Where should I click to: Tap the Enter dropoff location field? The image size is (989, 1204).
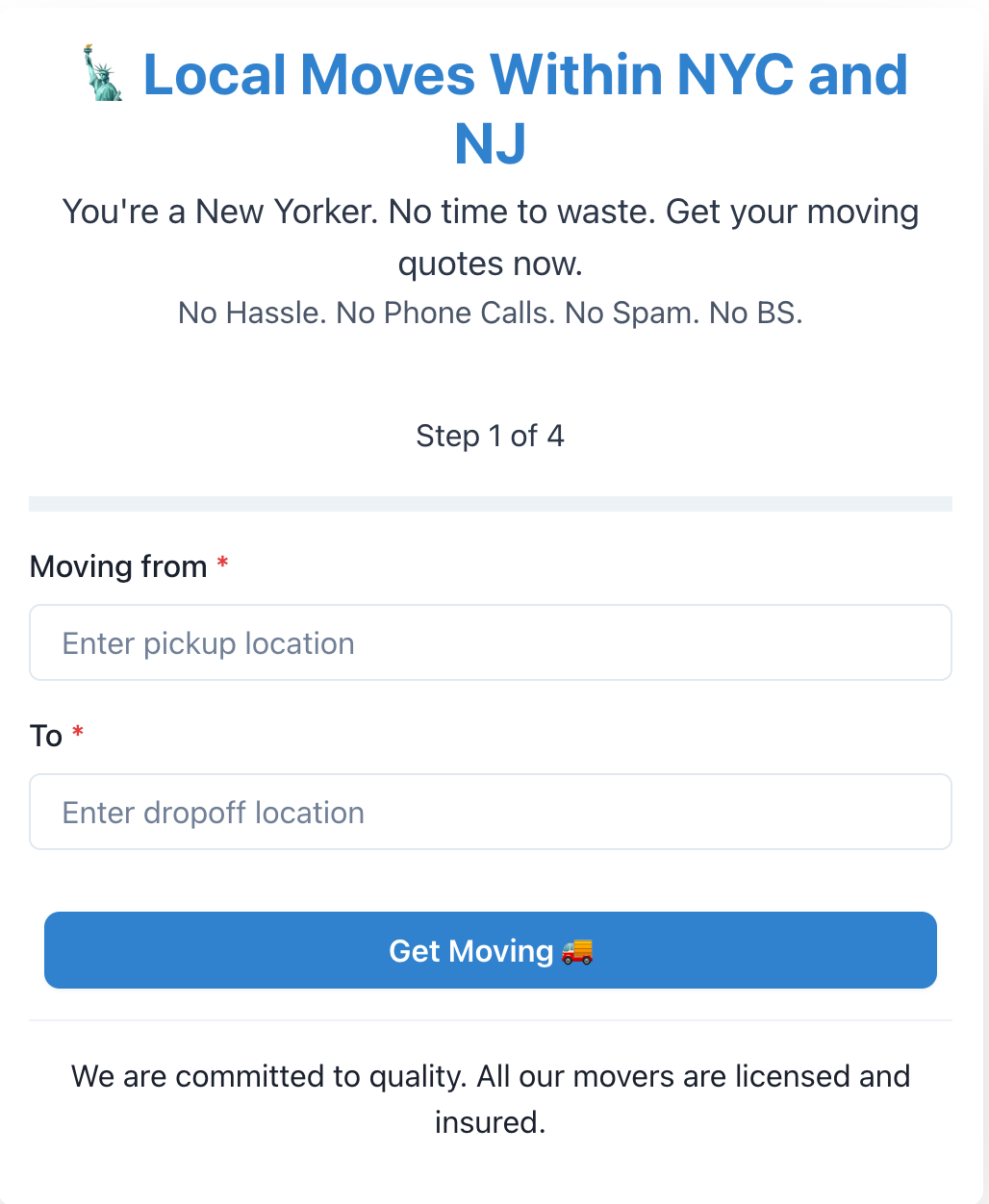[x=491, y=812]
